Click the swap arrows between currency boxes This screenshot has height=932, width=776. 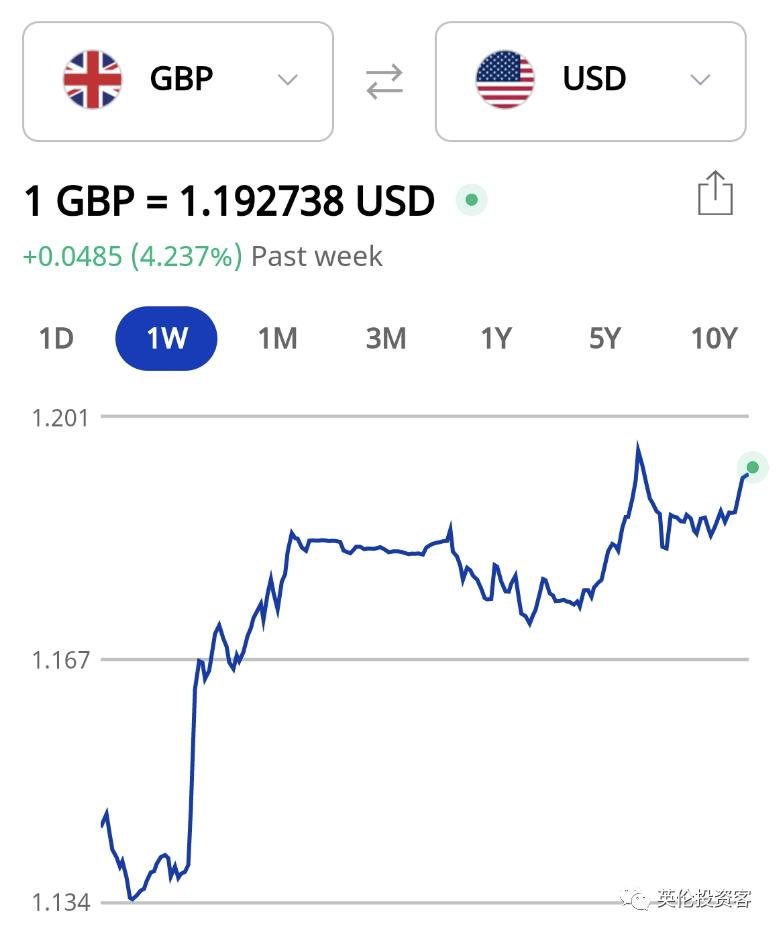[384, 80]
